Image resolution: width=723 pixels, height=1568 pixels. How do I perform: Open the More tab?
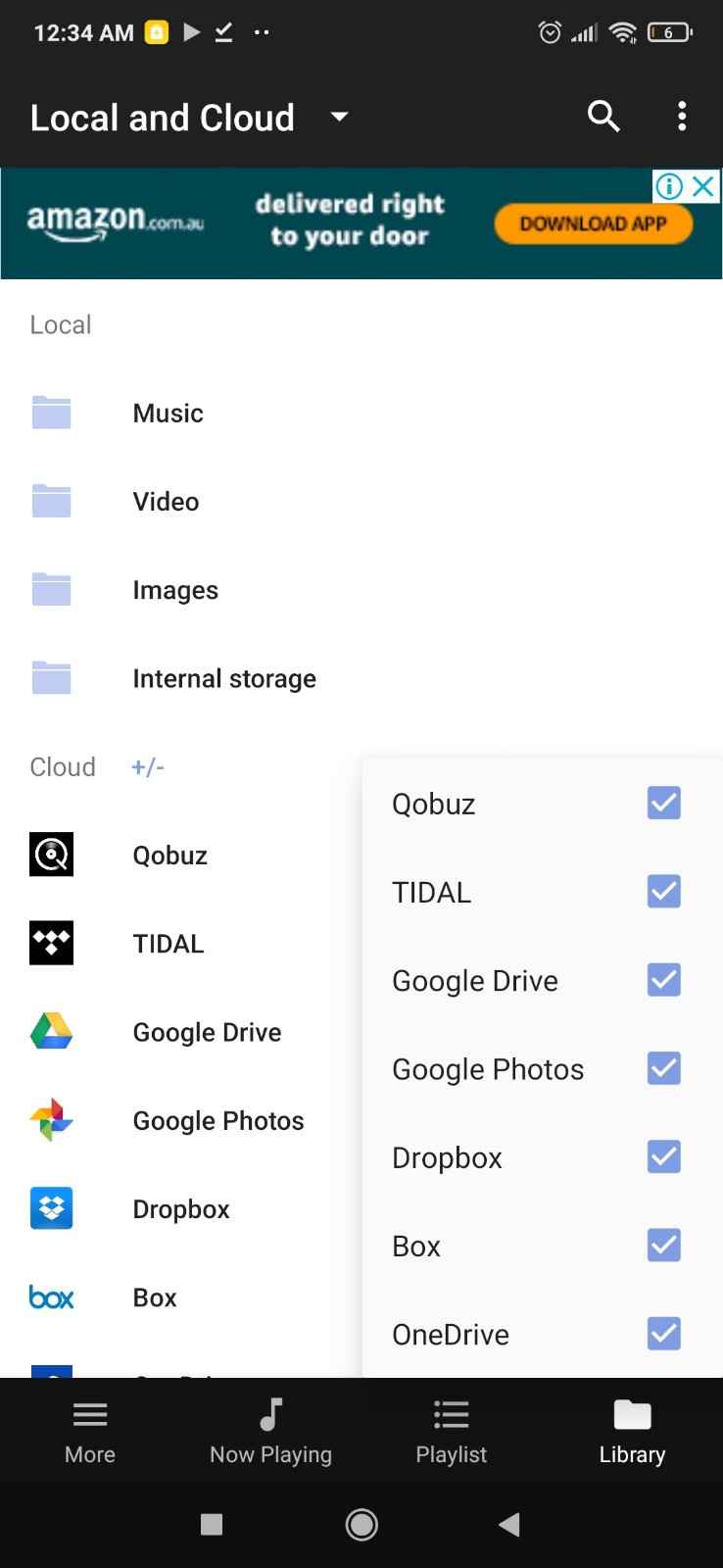[x=90, y=1431]
